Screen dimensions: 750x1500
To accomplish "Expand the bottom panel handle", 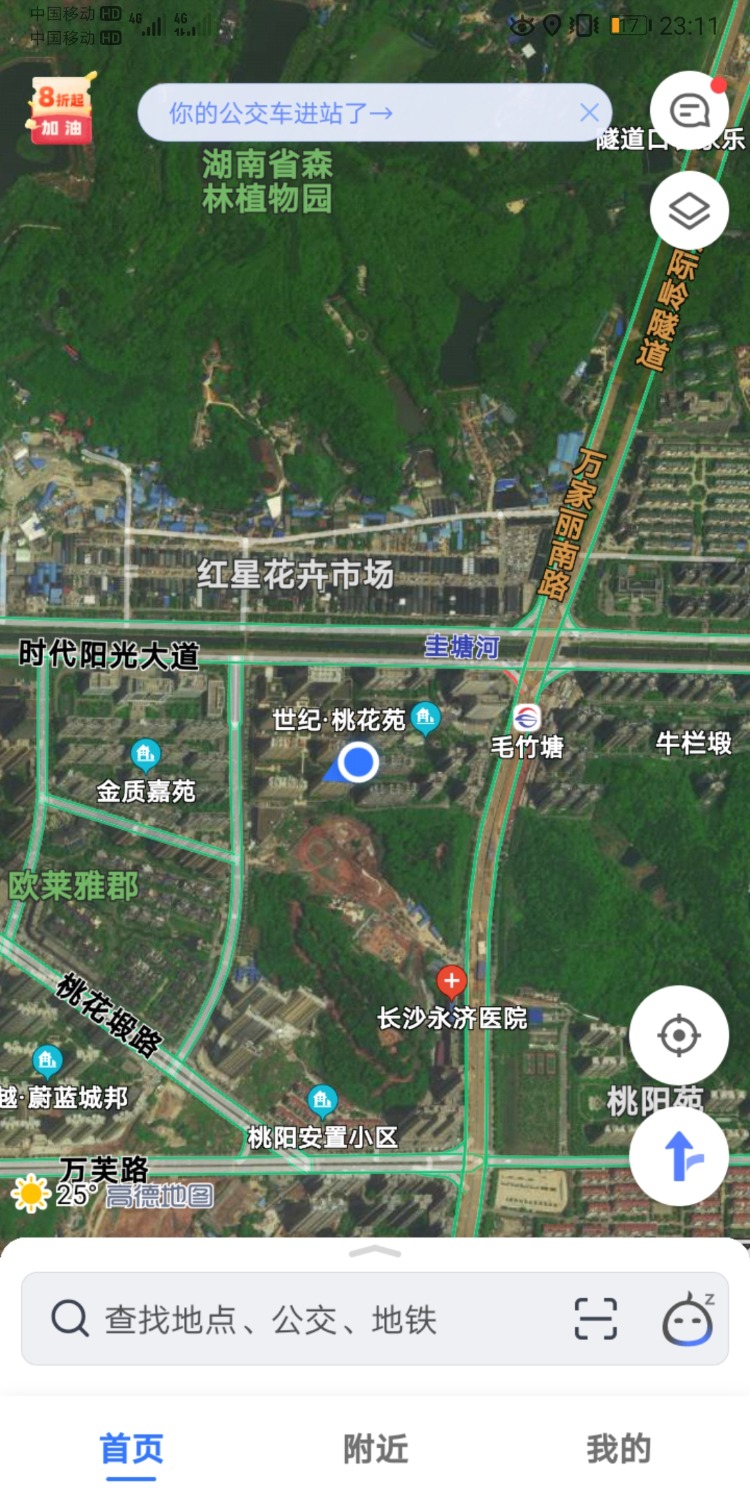I will 375,1251.
